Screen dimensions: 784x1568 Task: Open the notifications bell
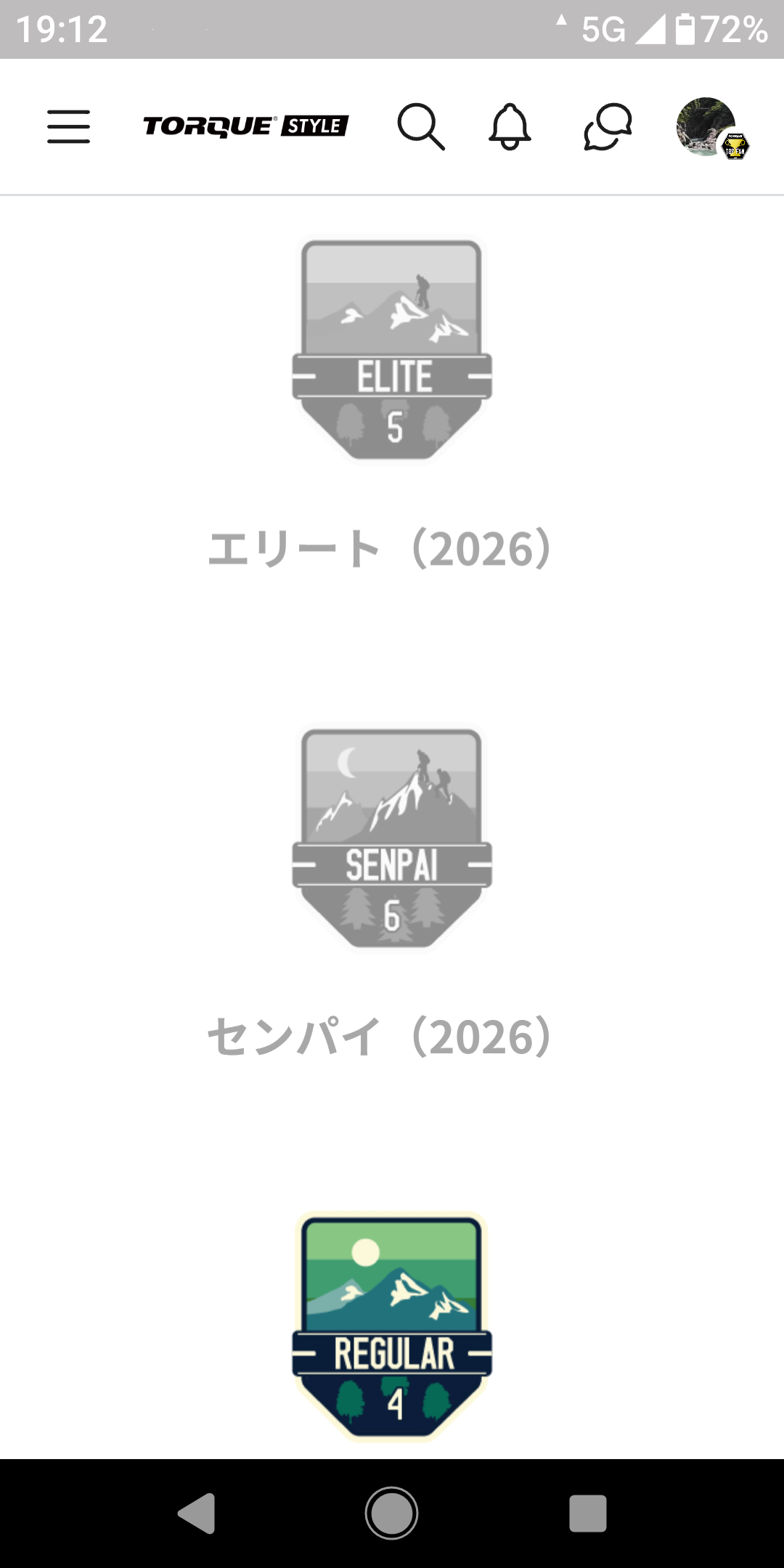click(510, 127)
